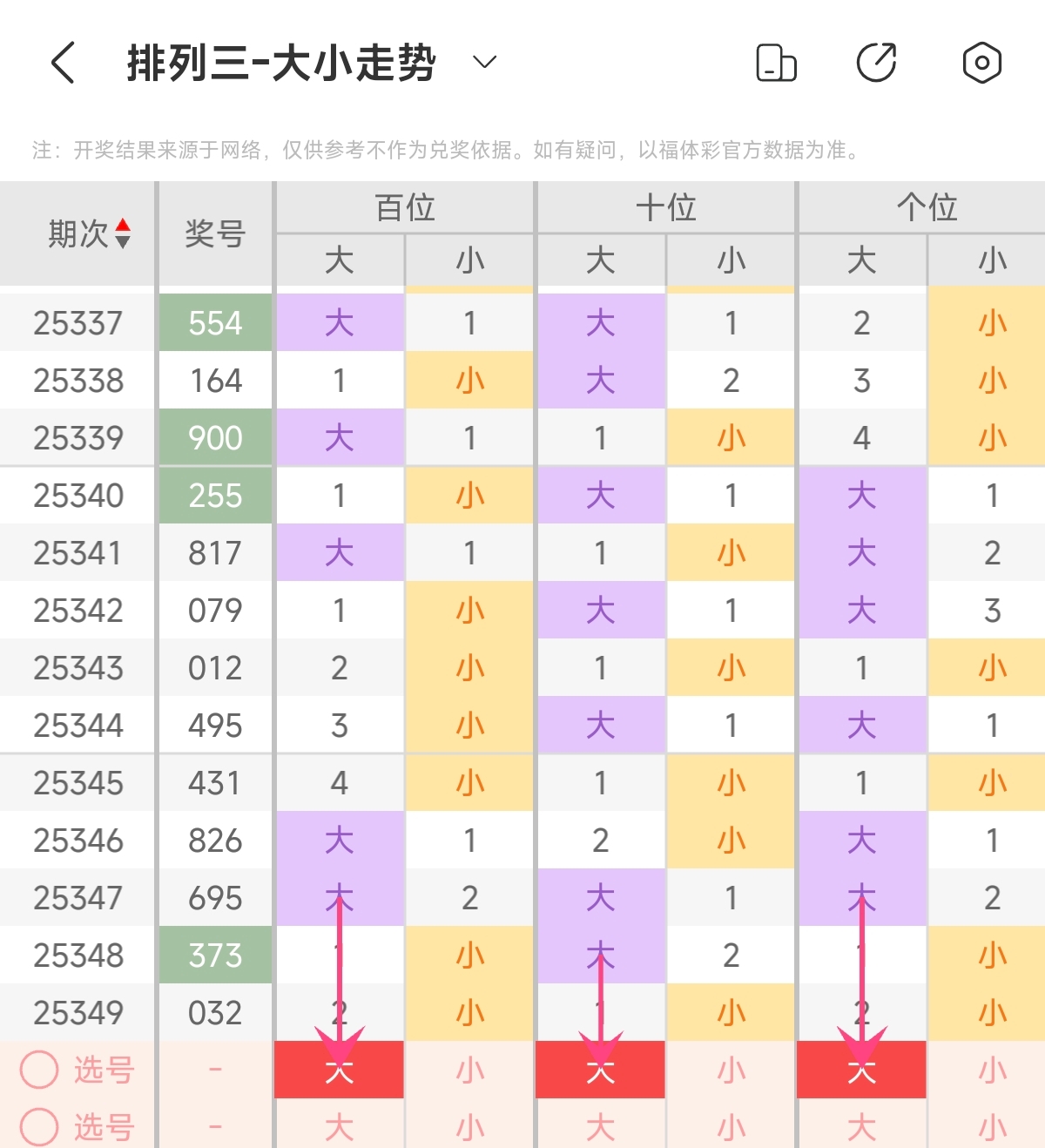Select 小 for 十位 in first 选号 row

pyautogui.click(x=731, y=1070)
